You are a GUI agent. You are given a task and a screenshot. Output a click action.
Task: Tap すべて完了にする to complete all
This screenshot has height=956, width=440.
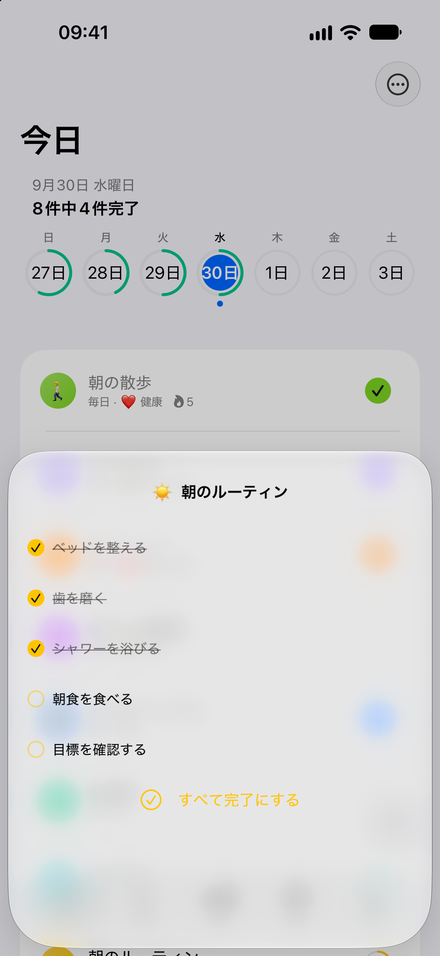(x=220, y=799)
